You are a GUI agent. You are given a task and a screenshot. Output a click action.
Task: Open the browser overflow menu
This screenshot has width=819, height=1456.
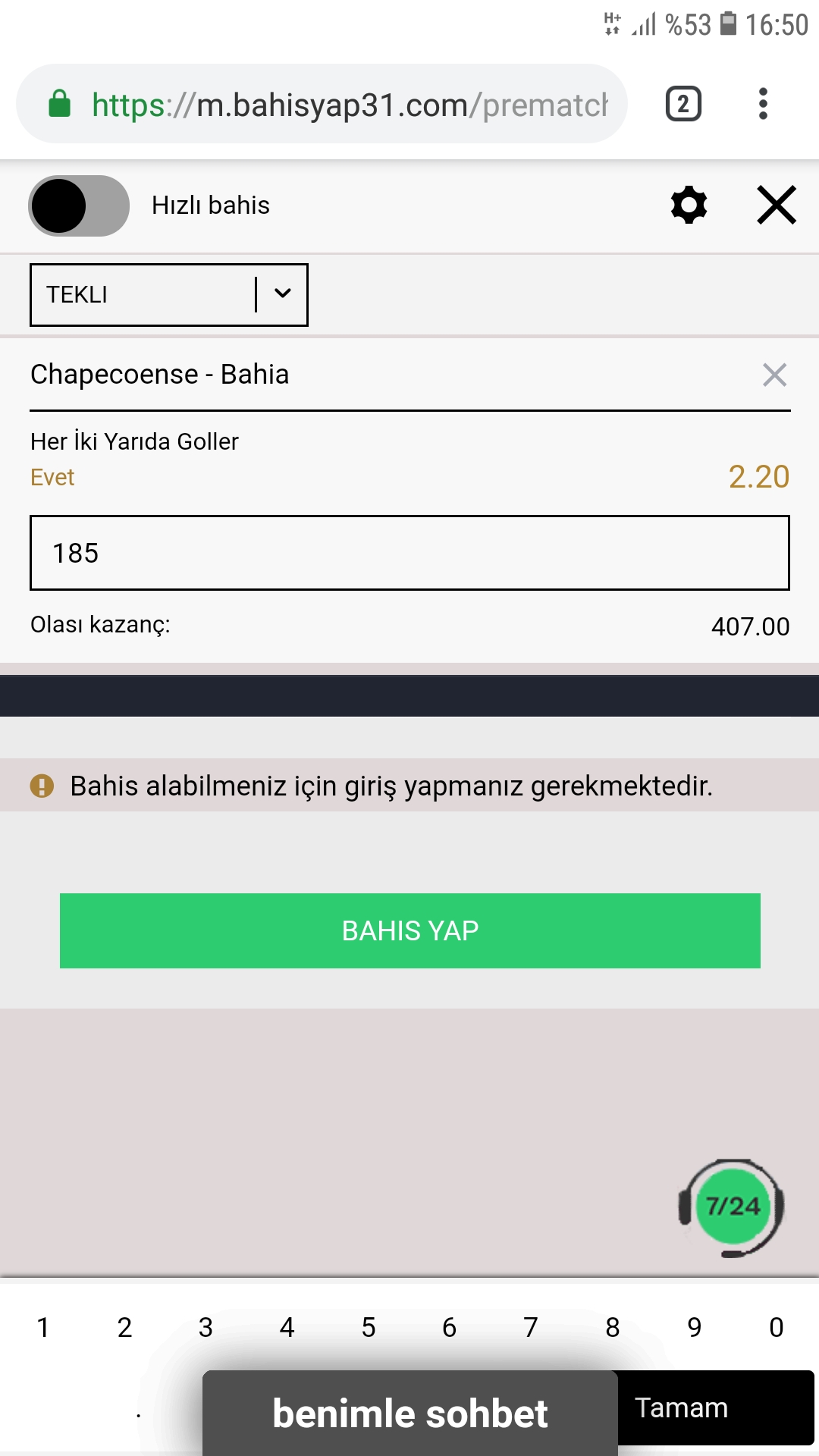click(763, 104)
